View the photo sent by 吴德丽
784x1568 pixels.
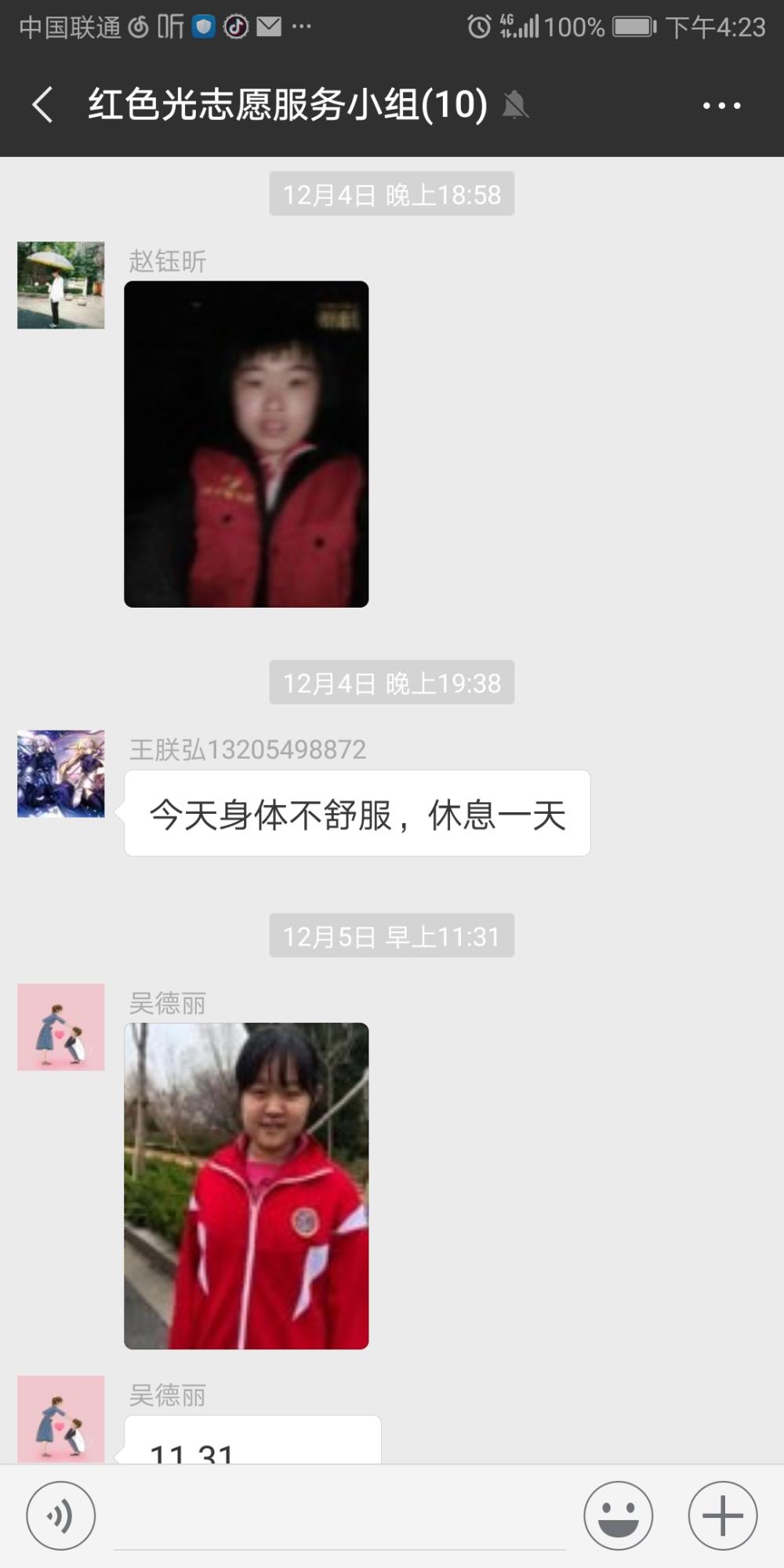[246, 1185]
